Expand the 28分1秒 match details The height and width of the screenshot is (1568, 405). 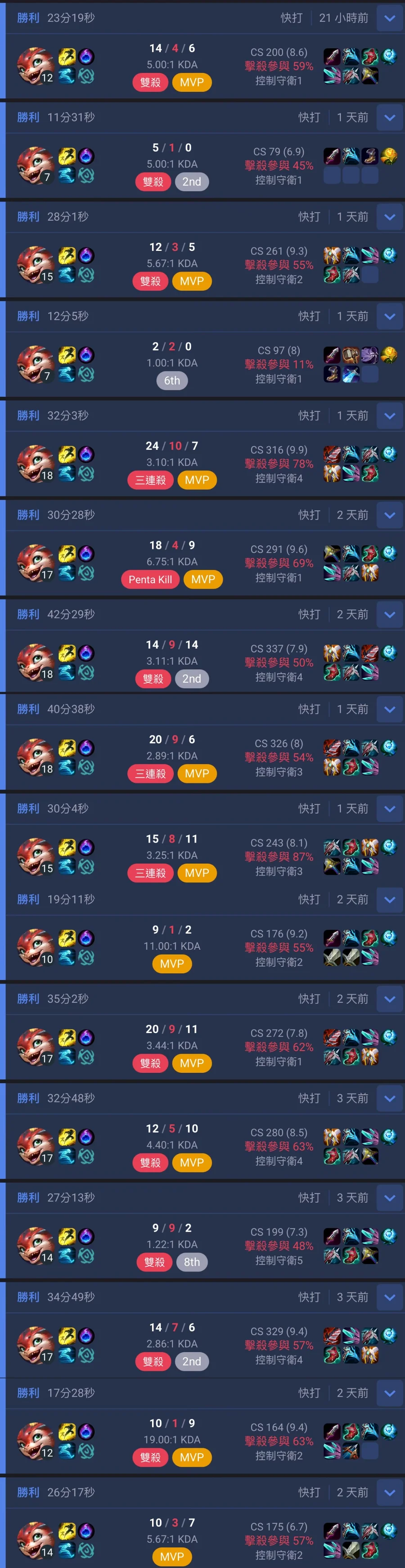[390, 217]
